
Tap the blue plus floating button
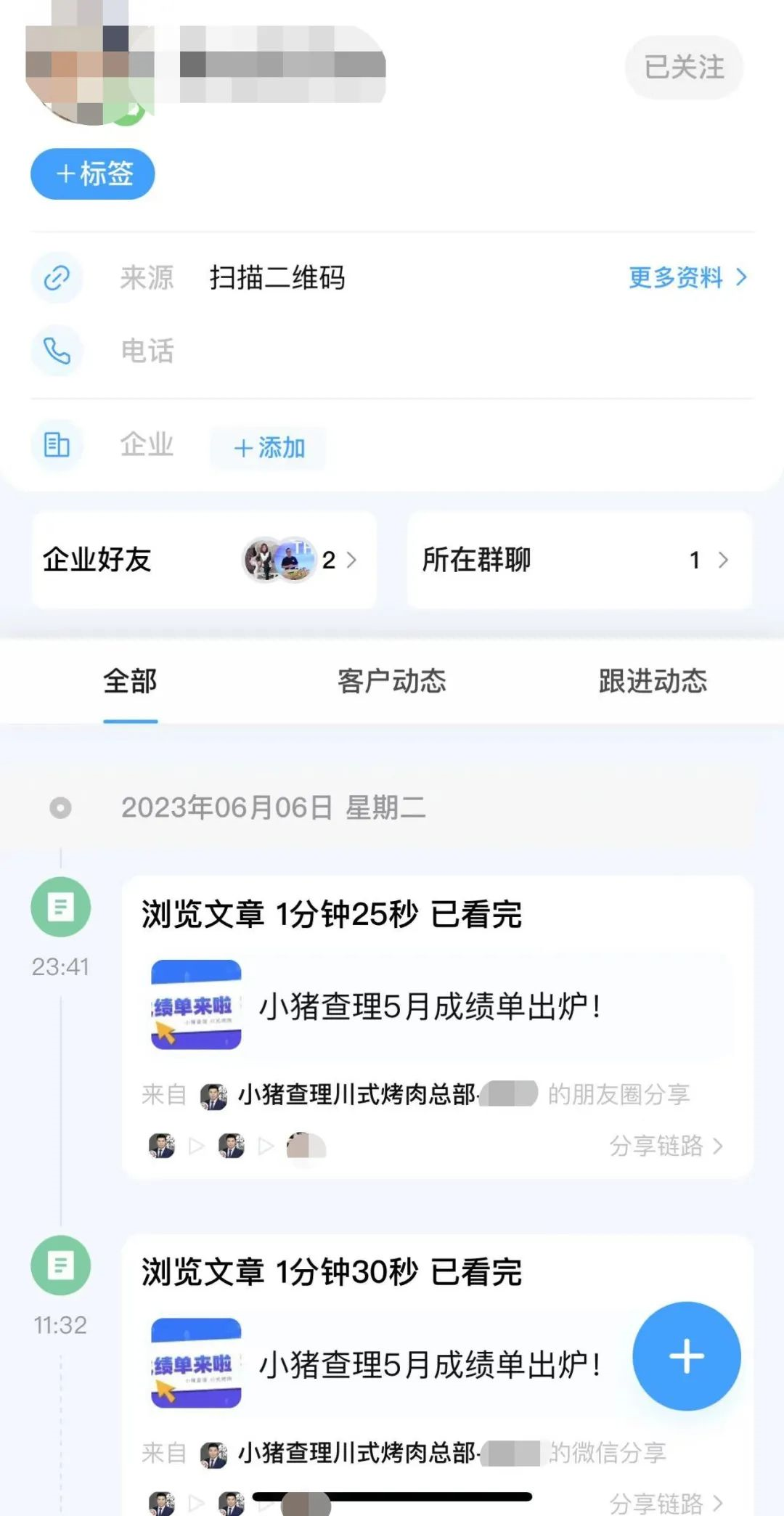pos(686,1356)
